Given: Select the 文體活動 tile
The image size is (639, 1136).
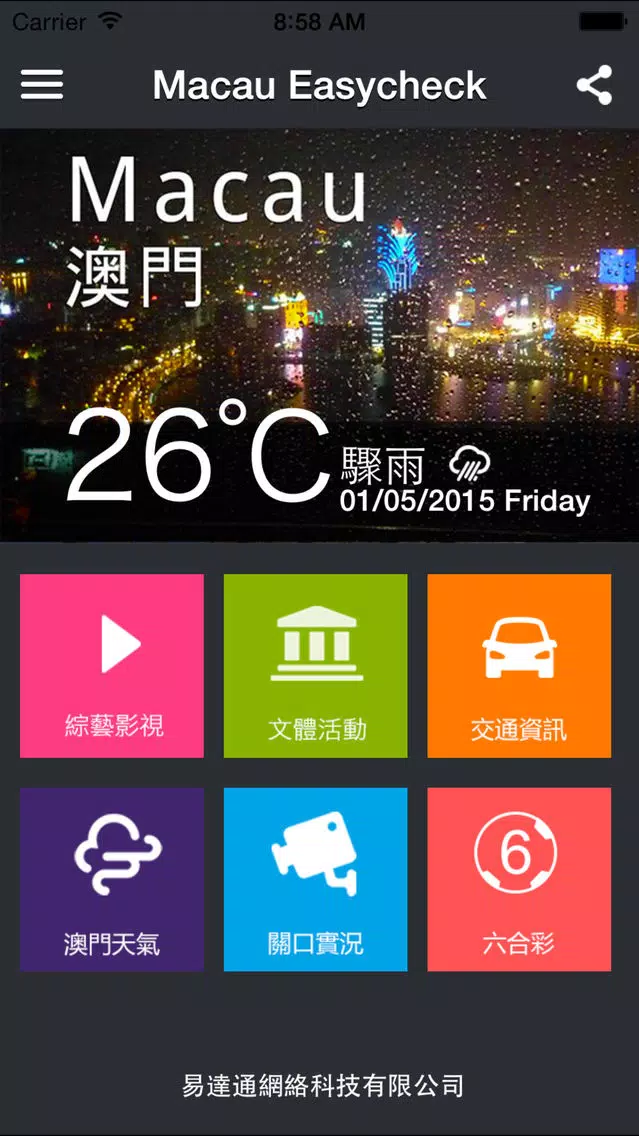Looking at the screenshot, I should pyautogui.click(x=315, y=665).
